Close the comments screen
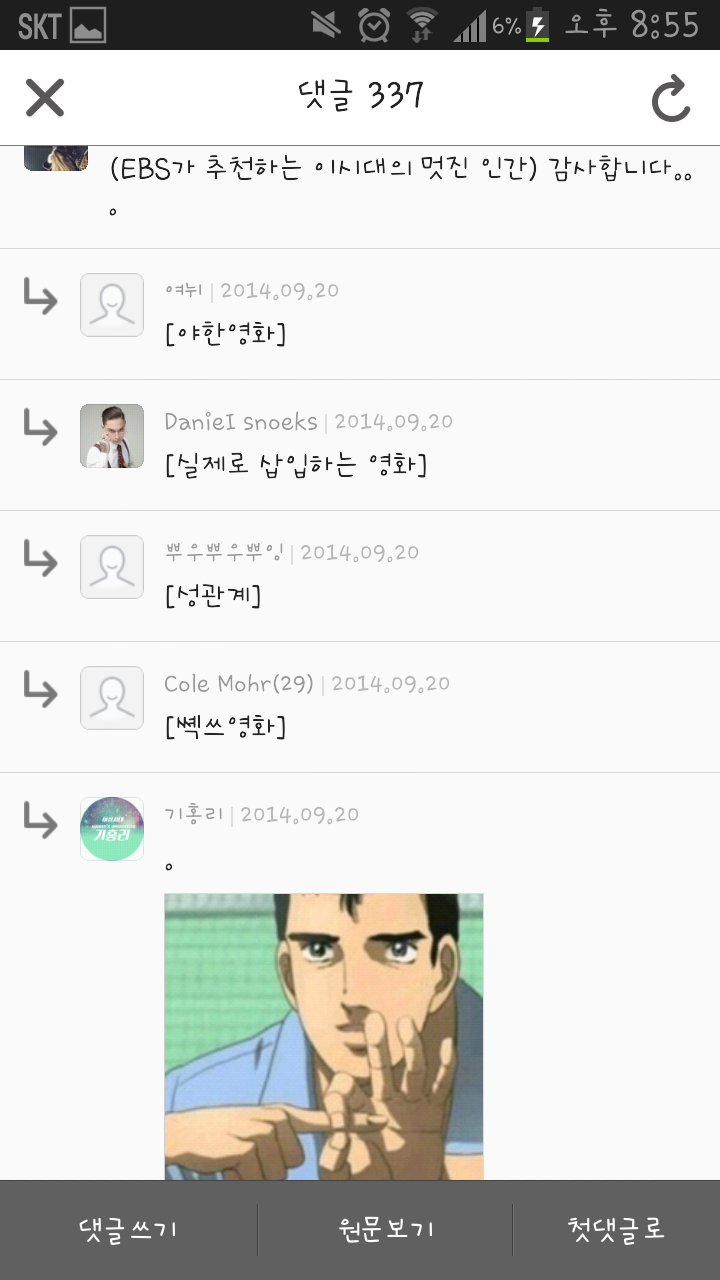Image resolution: width=720 pixels, height=1280 pixels. click(x=45, y=97)
